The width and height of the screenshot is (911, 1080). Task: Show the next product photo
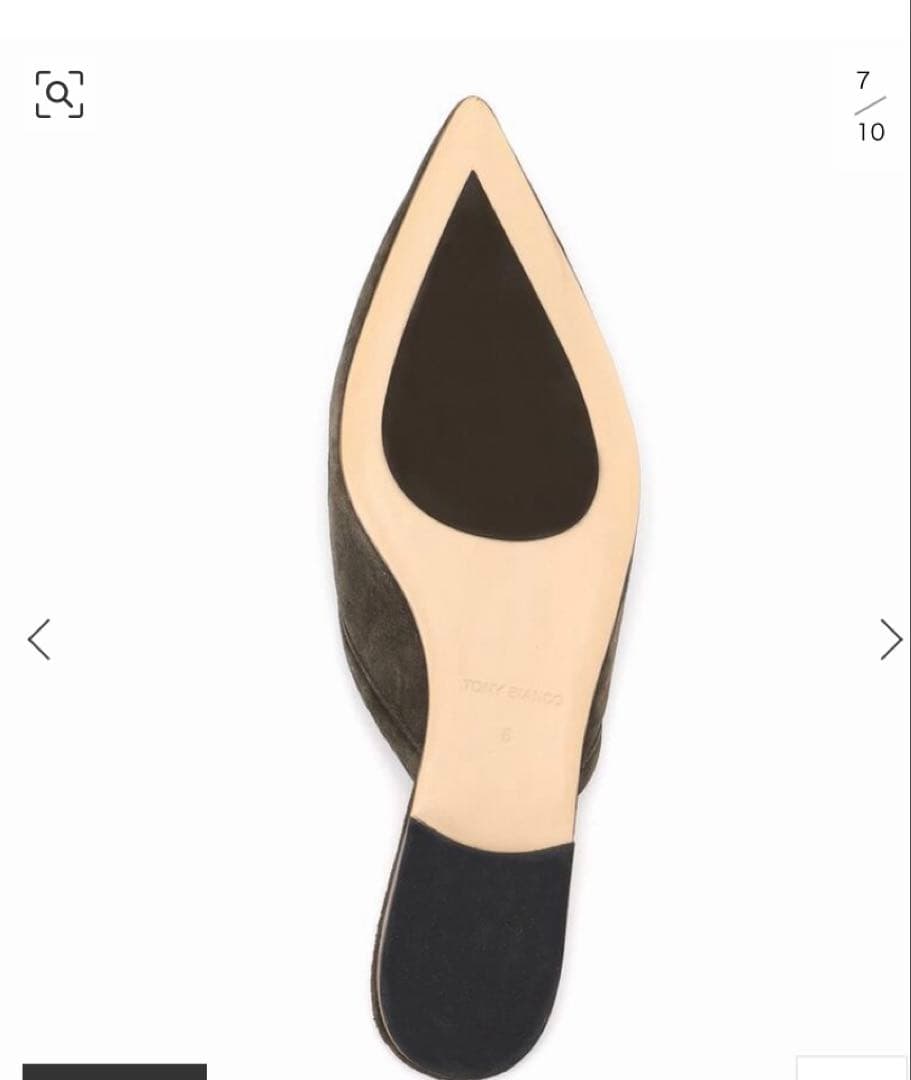(889, 639)
